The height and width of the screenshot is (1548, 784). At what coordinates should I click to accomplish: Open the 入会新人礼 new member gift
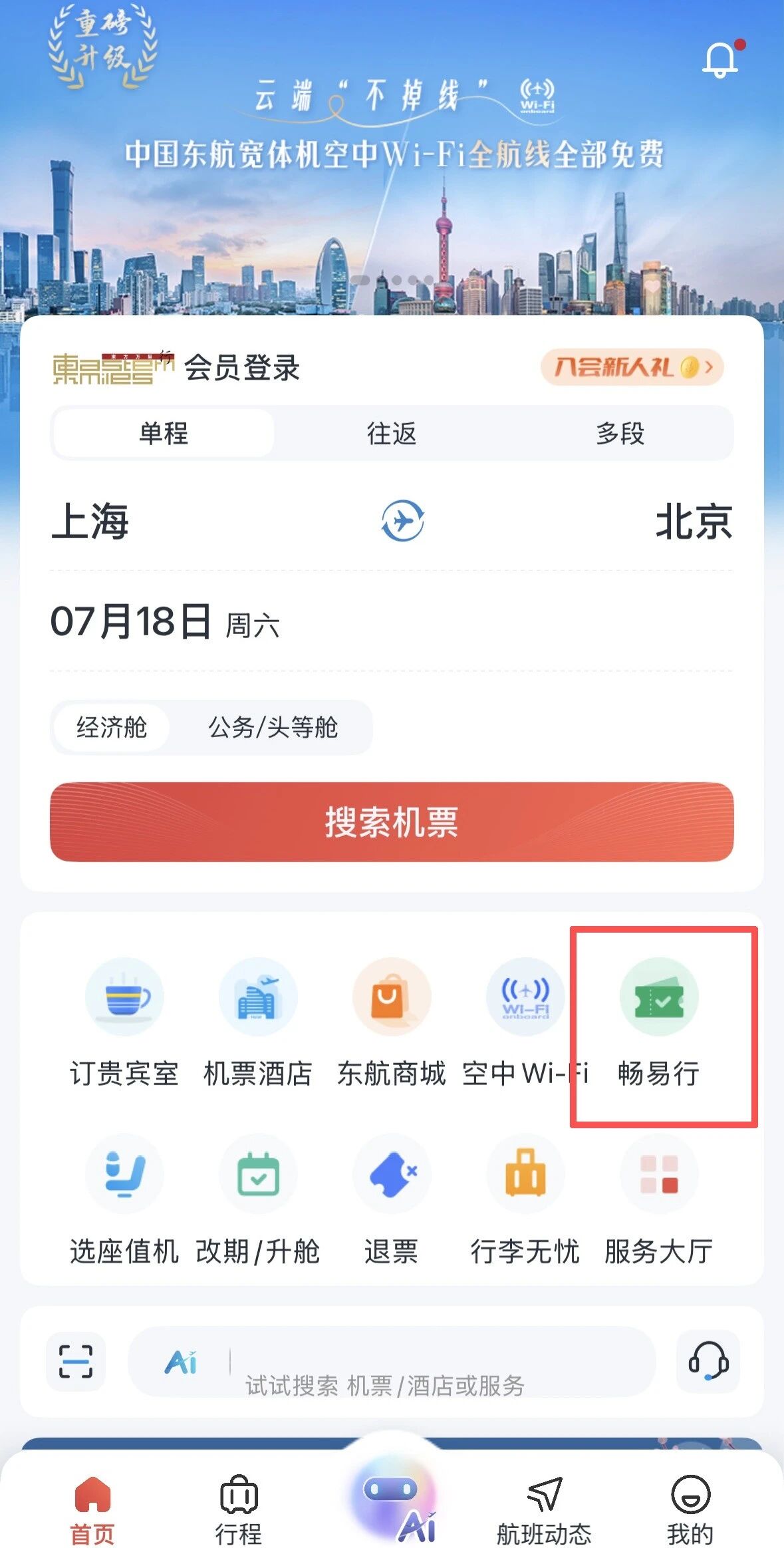pos(632,367)
